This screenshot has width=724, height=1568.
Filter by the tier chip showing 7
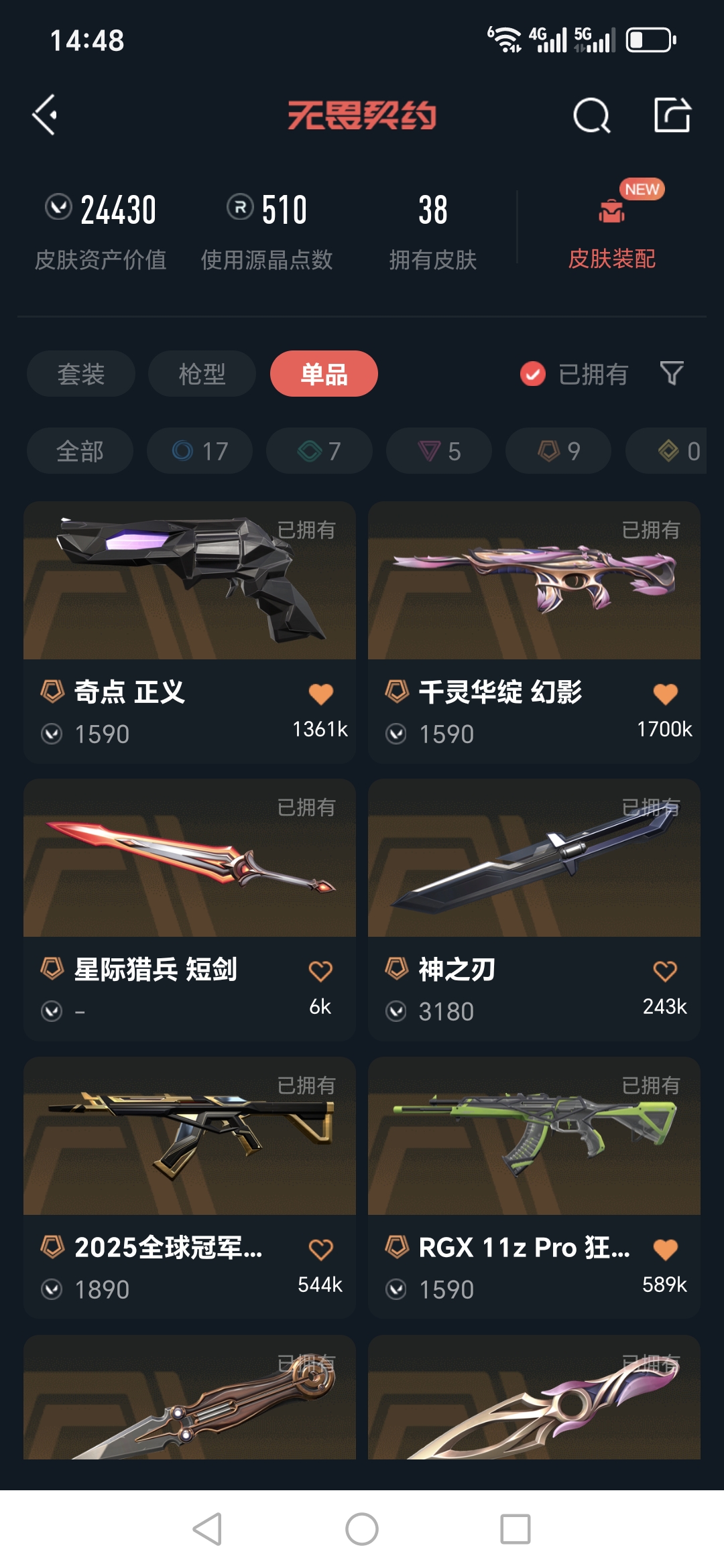[x=319, y=451]
